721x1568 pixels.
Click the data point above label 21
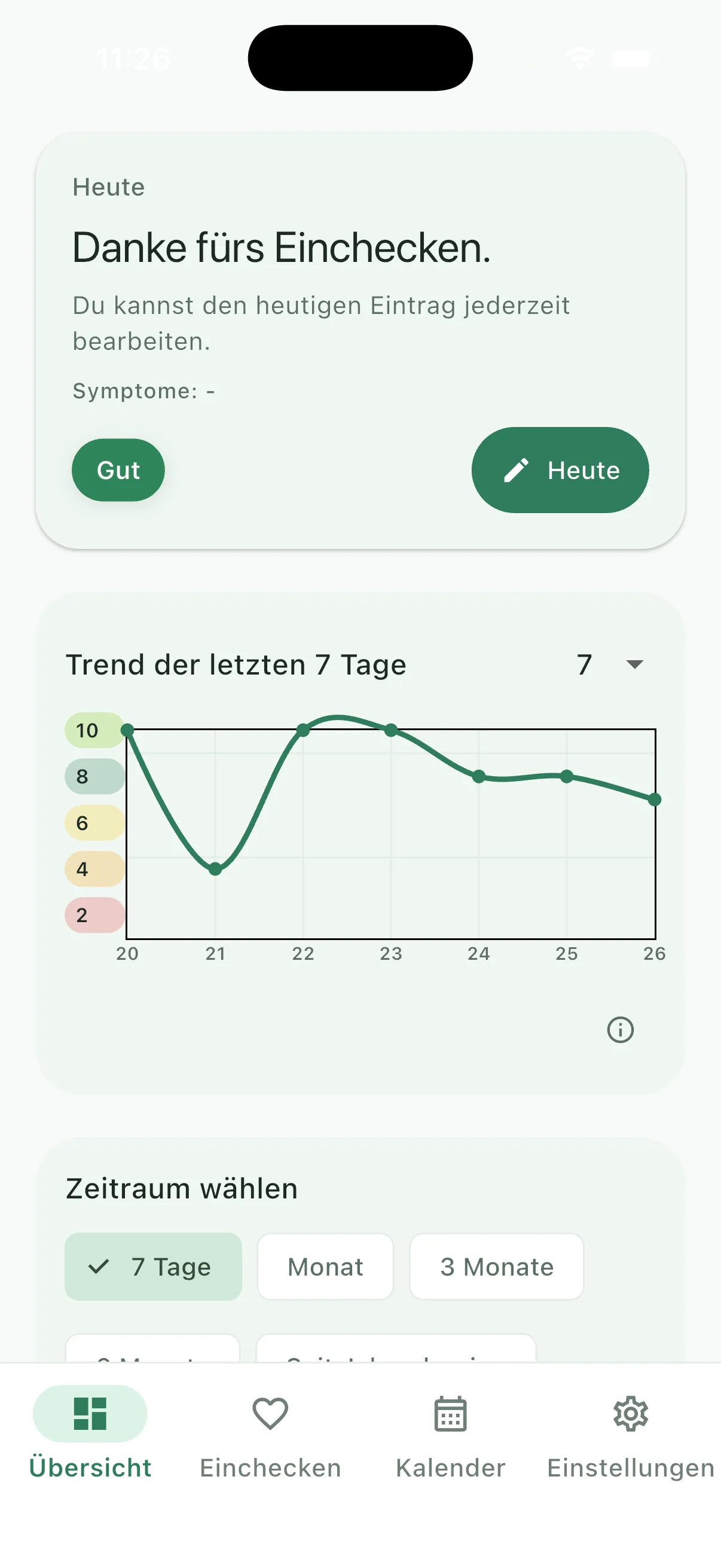[215, 870]
